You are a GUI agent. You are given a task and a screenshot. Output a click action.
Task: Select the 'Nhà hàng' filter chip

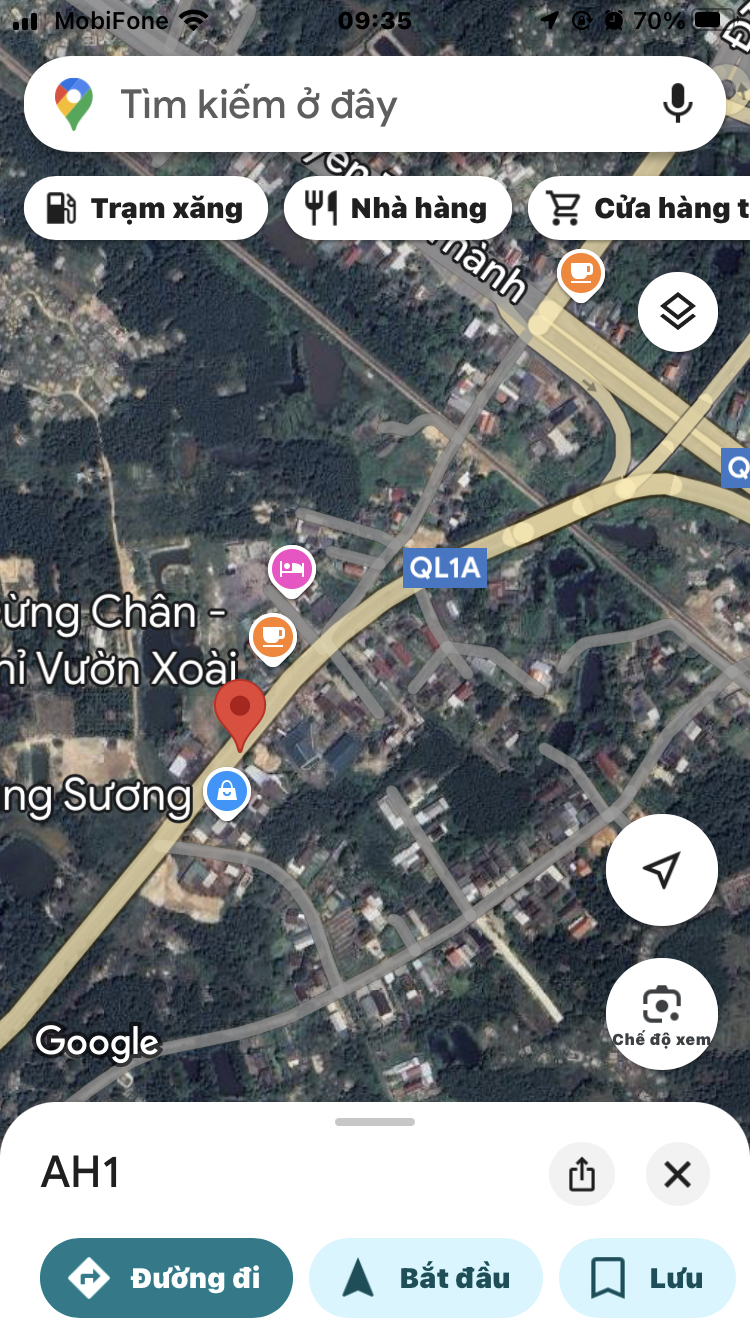pos(398,208)
